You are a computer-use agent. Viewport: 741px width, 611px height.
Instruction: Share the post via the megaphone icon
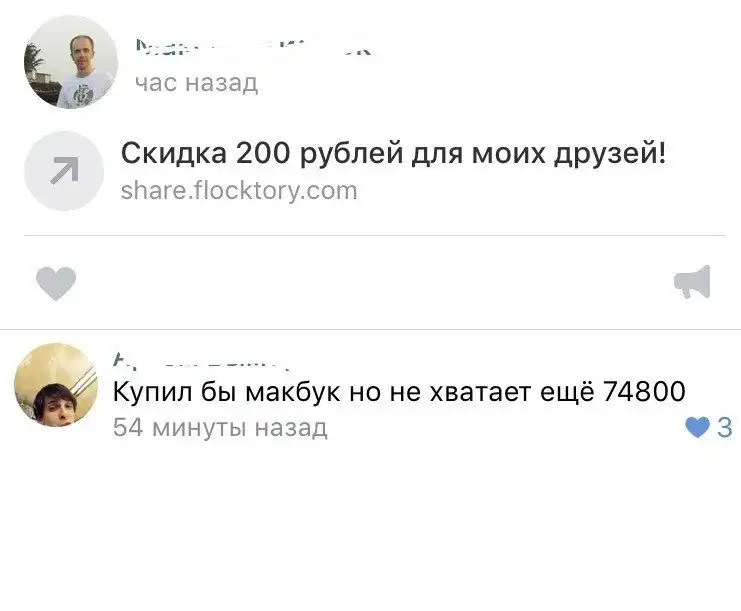[x=692, y=283]
